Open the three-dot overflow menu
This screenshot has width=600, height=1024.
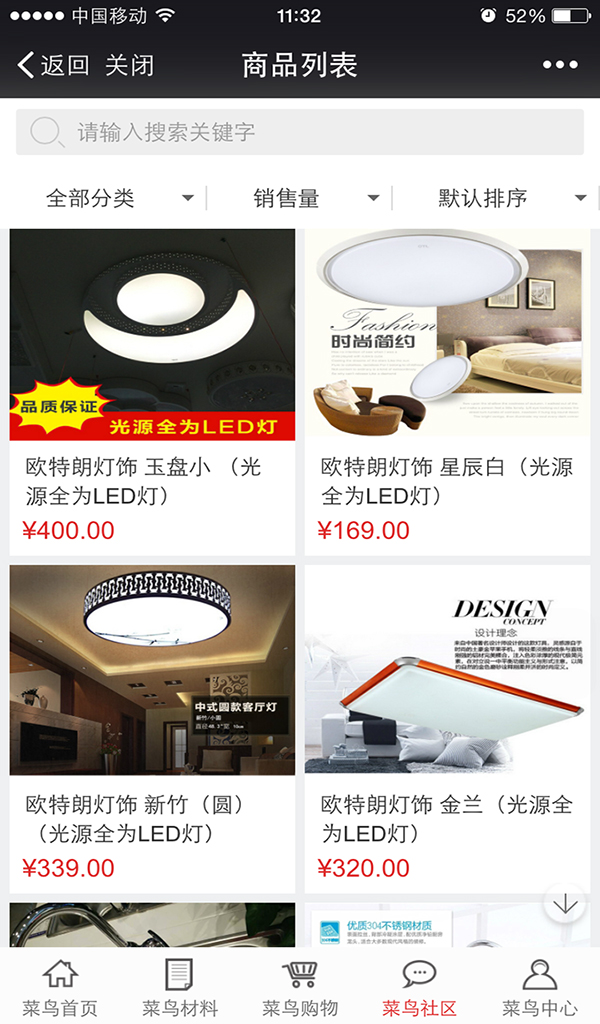[x=560, y=66]
